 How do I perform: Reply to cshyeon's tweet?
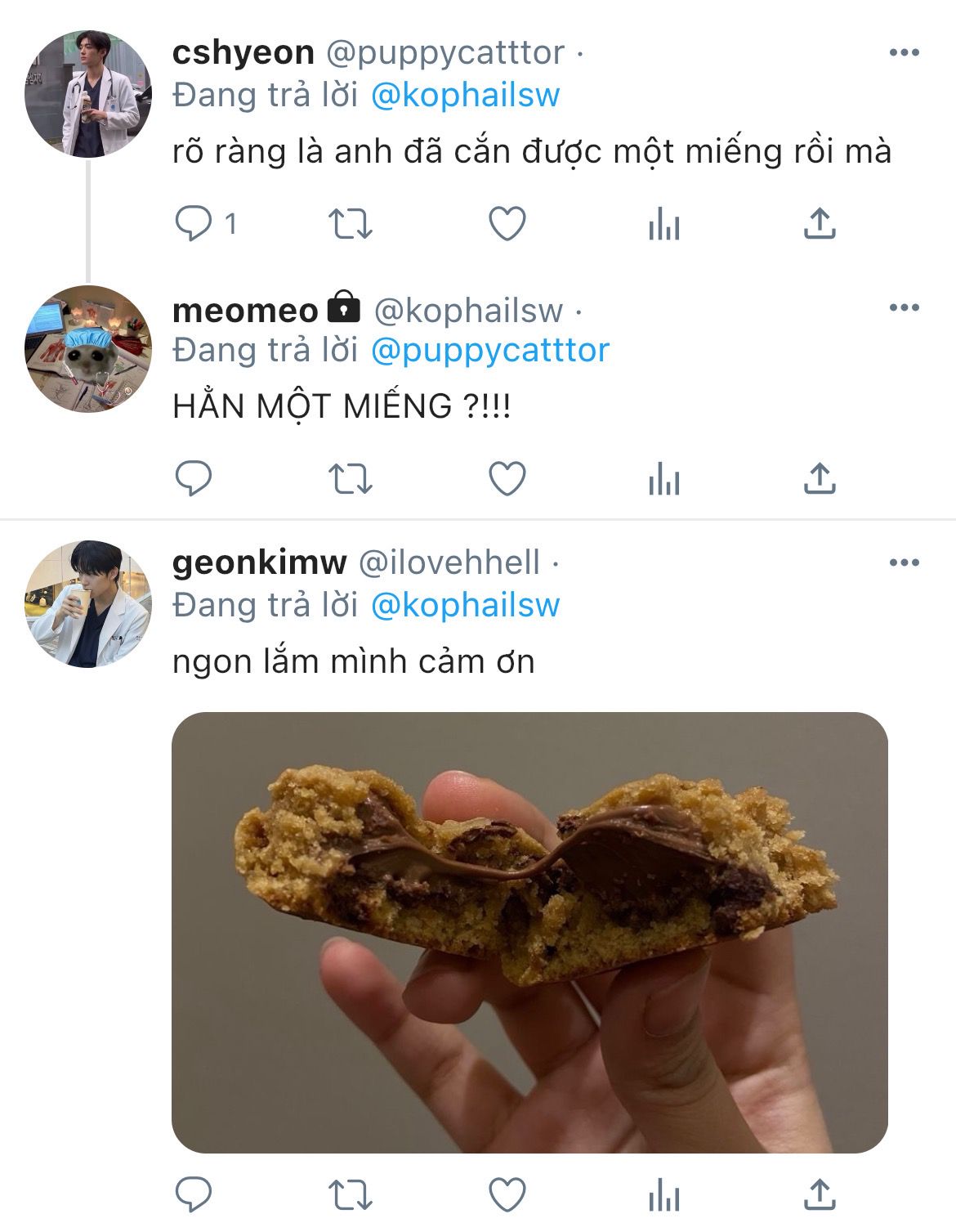[x=194, y=223]
